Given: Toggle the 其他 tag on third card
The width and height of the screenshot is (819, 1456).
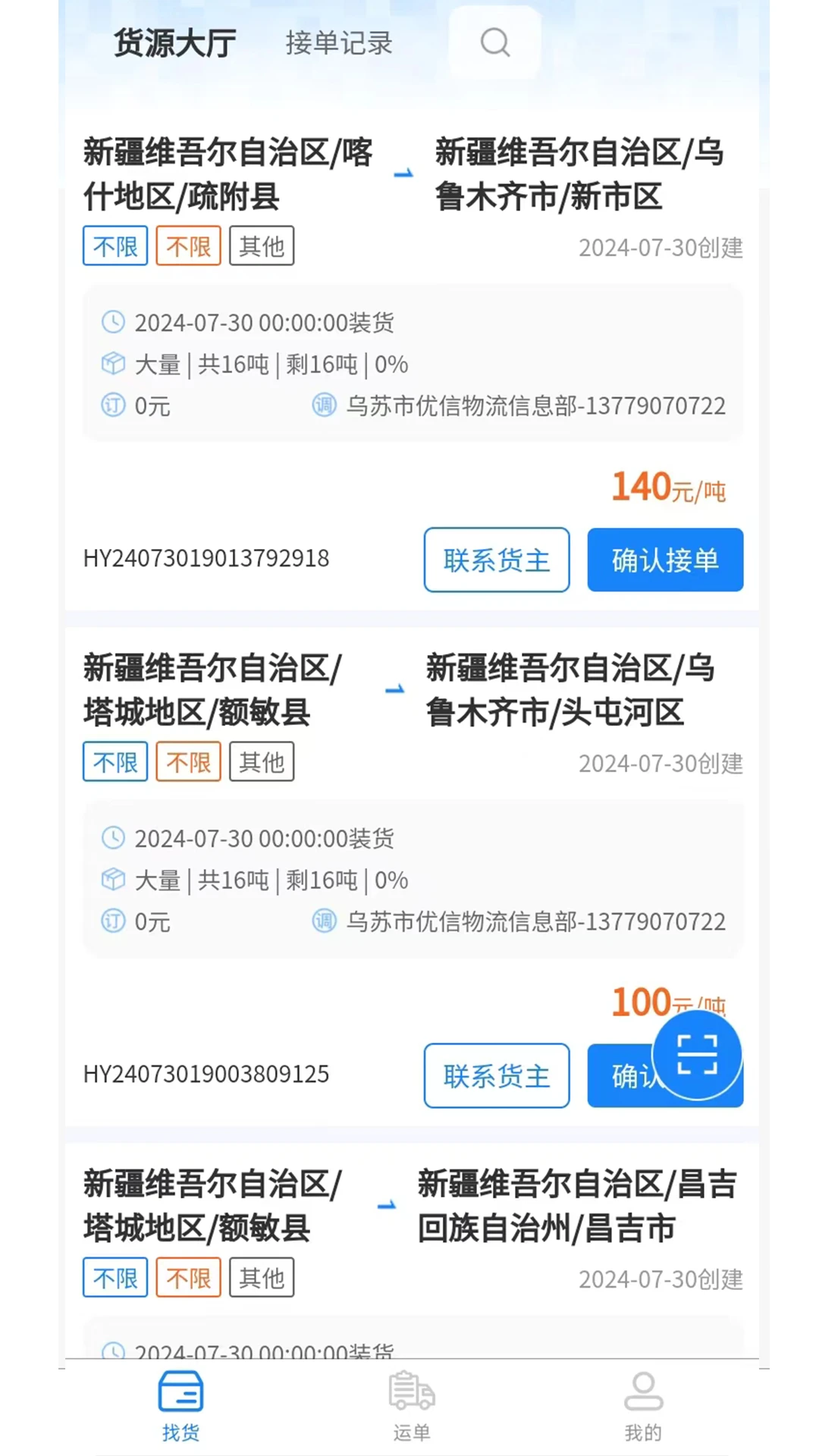Looking at the screenshot, I should point(261,1277).
